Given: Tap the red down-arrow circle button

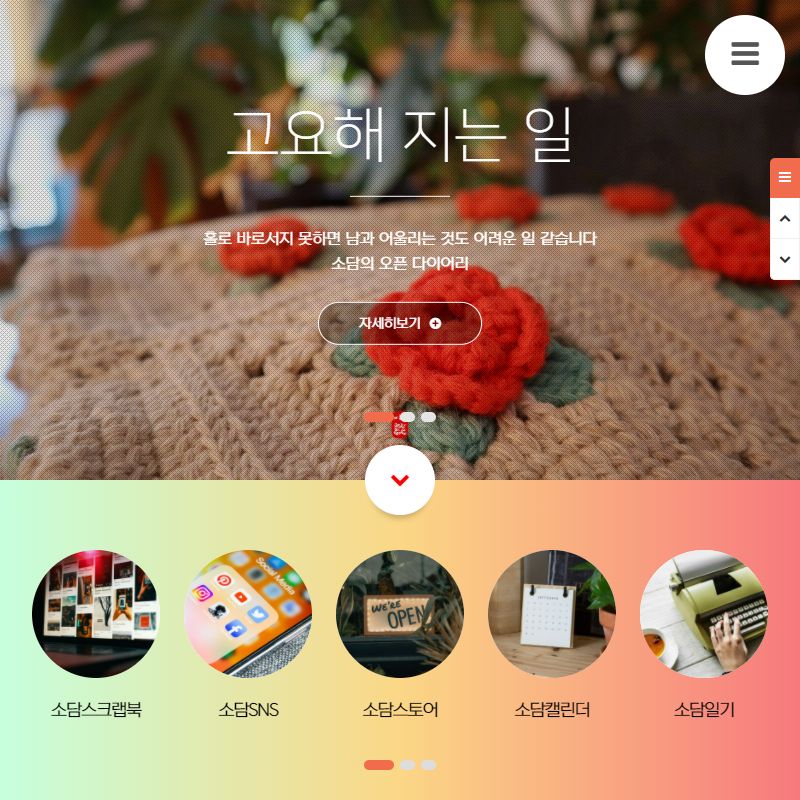Looking at the screenshot, I should (400, 480).
